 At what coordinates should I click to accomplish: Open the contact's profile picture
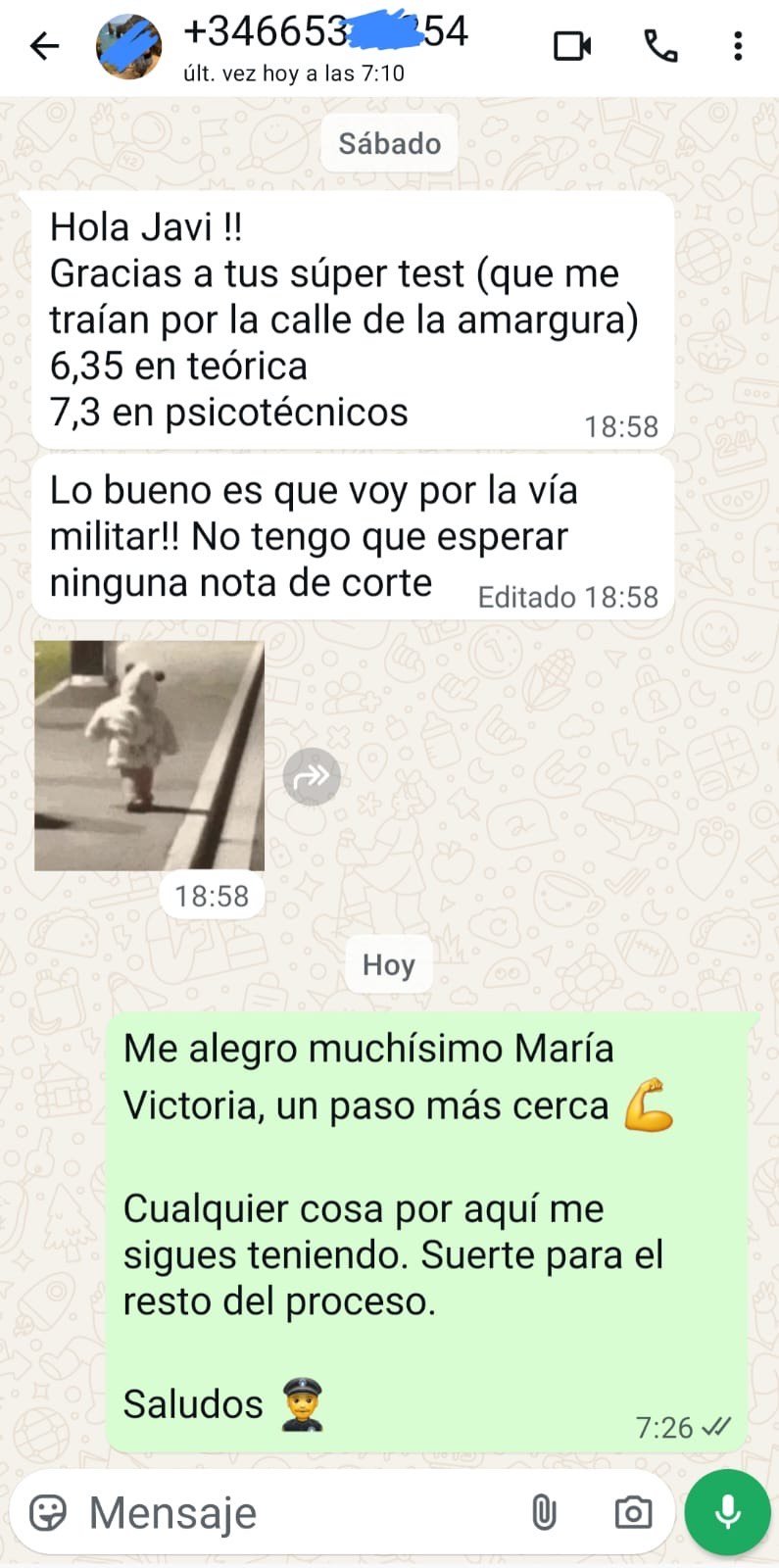(x=128, y=46)
